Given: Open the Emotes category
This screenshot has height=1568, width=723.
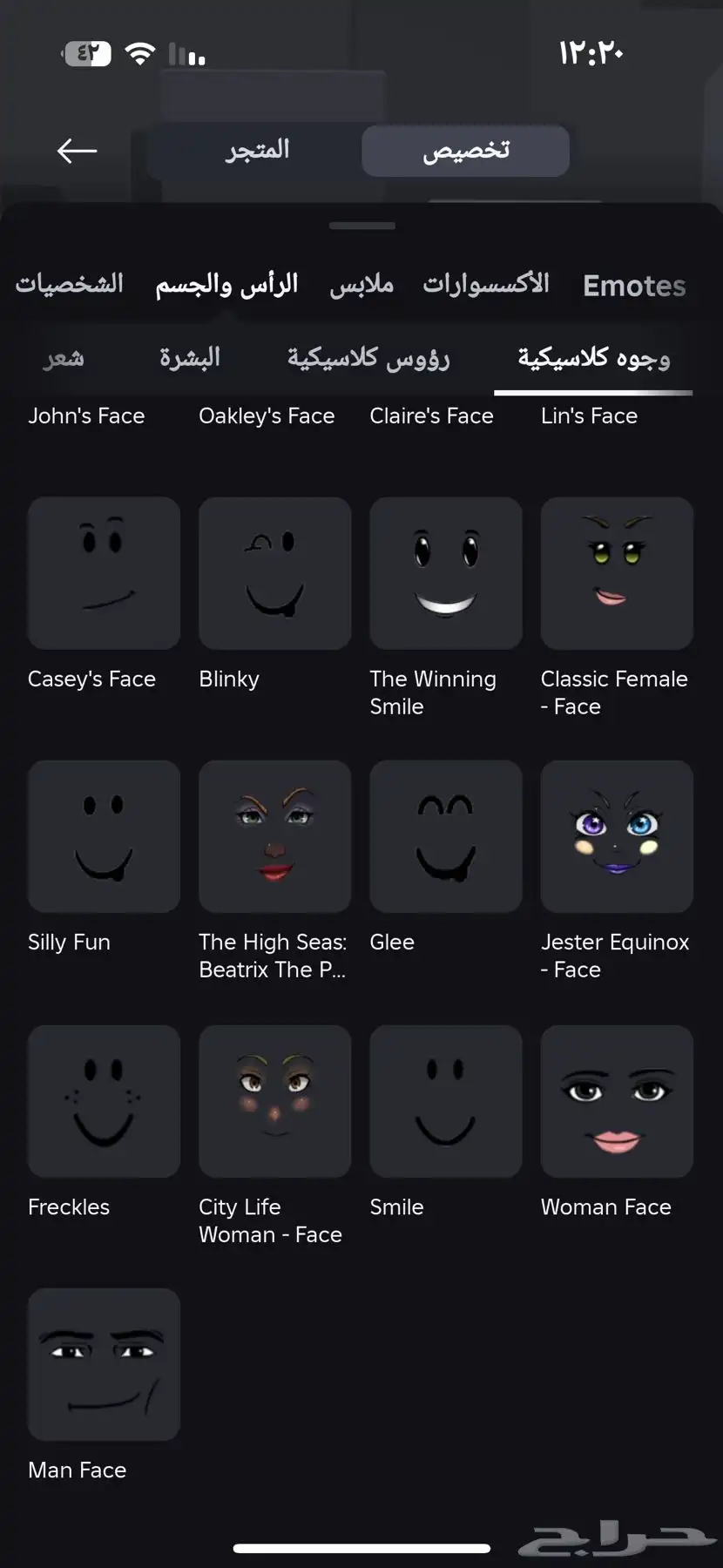Looking at the screenshot, I should [633, 285].
